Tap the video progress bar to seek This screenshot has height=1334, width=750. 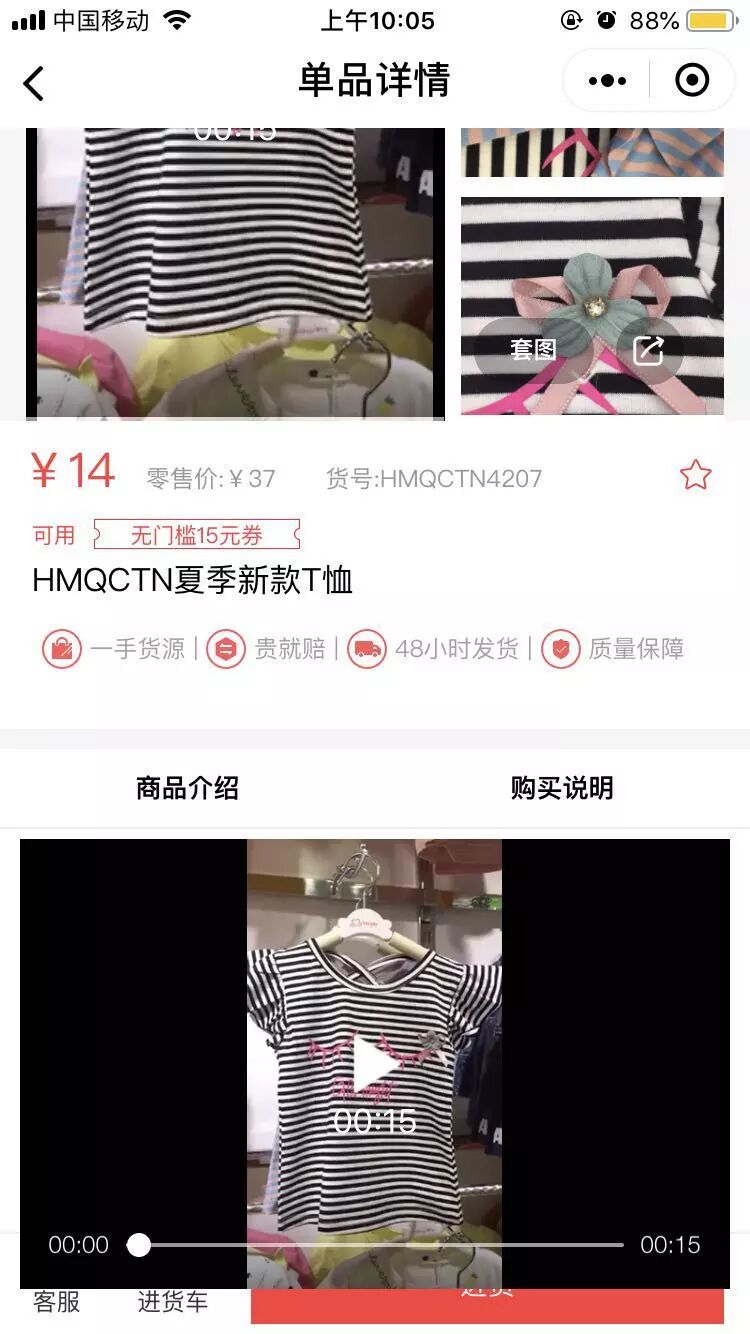tap(380, 1245)
